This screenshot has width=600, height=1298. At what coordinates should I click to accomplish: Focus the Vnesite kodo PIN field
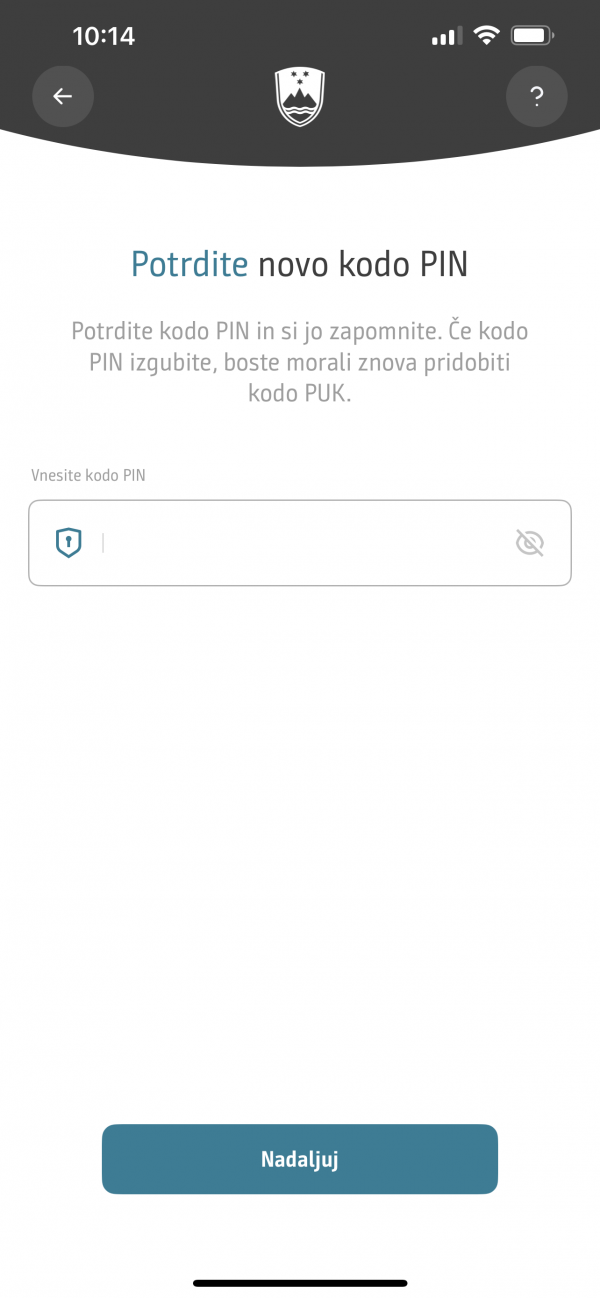(x=300, y=543)
